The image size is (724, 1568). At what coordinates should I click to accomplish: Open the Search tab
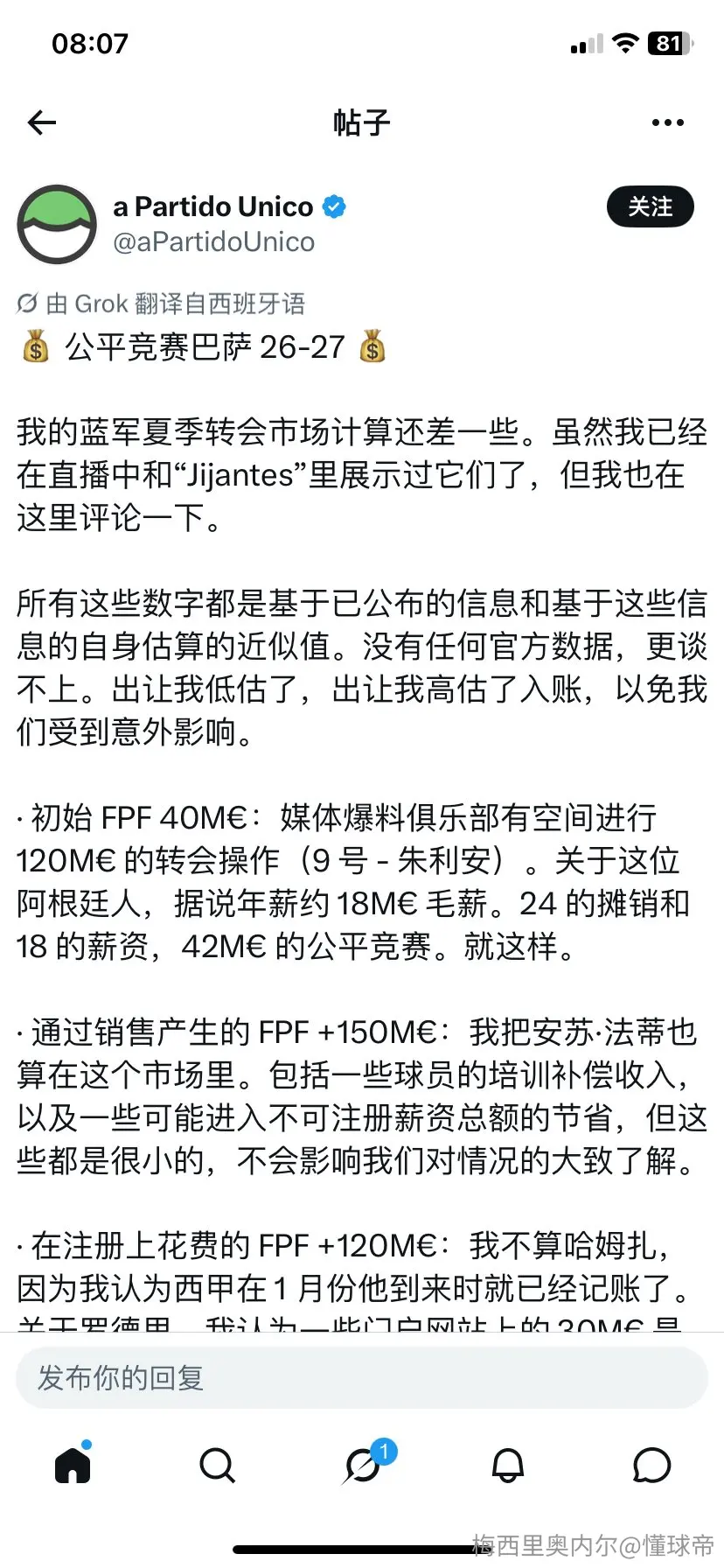217,1465
